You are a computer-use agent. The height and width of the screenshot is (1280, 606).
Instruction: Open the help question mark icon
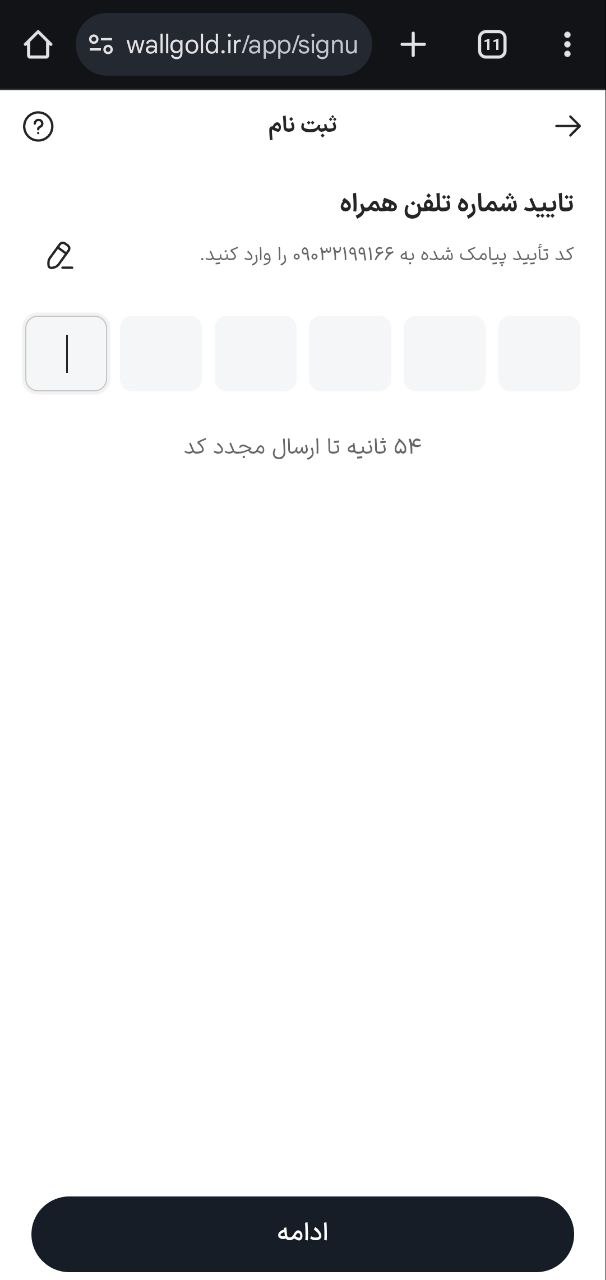tap(38, 127)
